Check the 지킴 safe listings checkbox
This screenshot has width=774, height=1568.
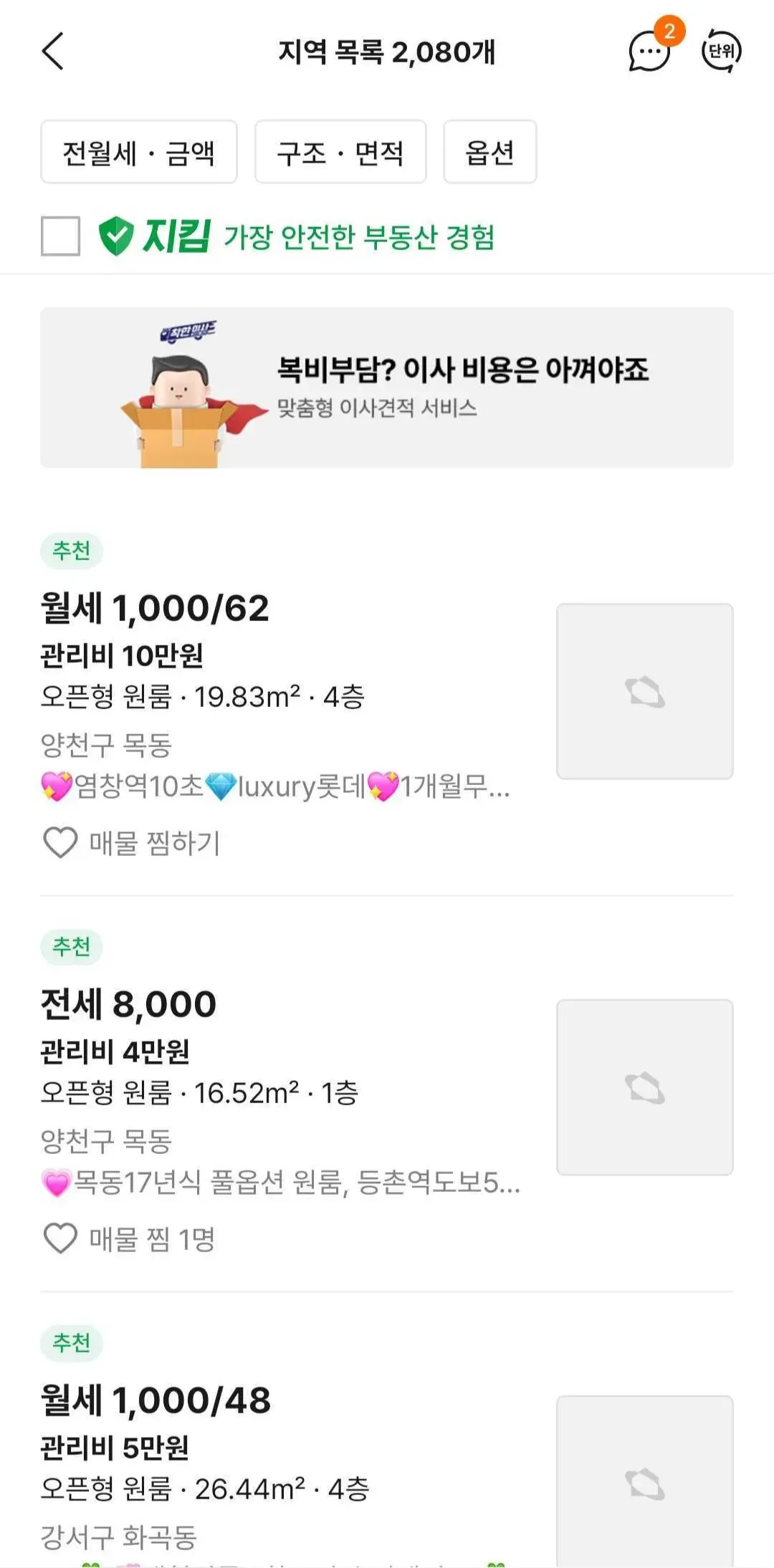point(60,236)
